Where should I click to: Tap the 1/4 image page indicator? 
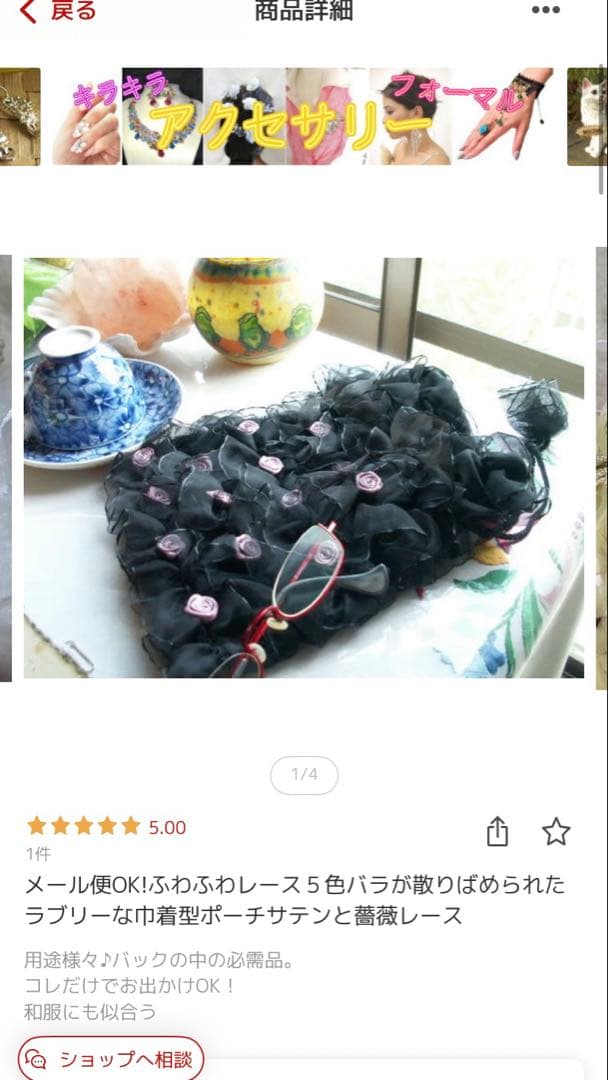tap(304, 775)
